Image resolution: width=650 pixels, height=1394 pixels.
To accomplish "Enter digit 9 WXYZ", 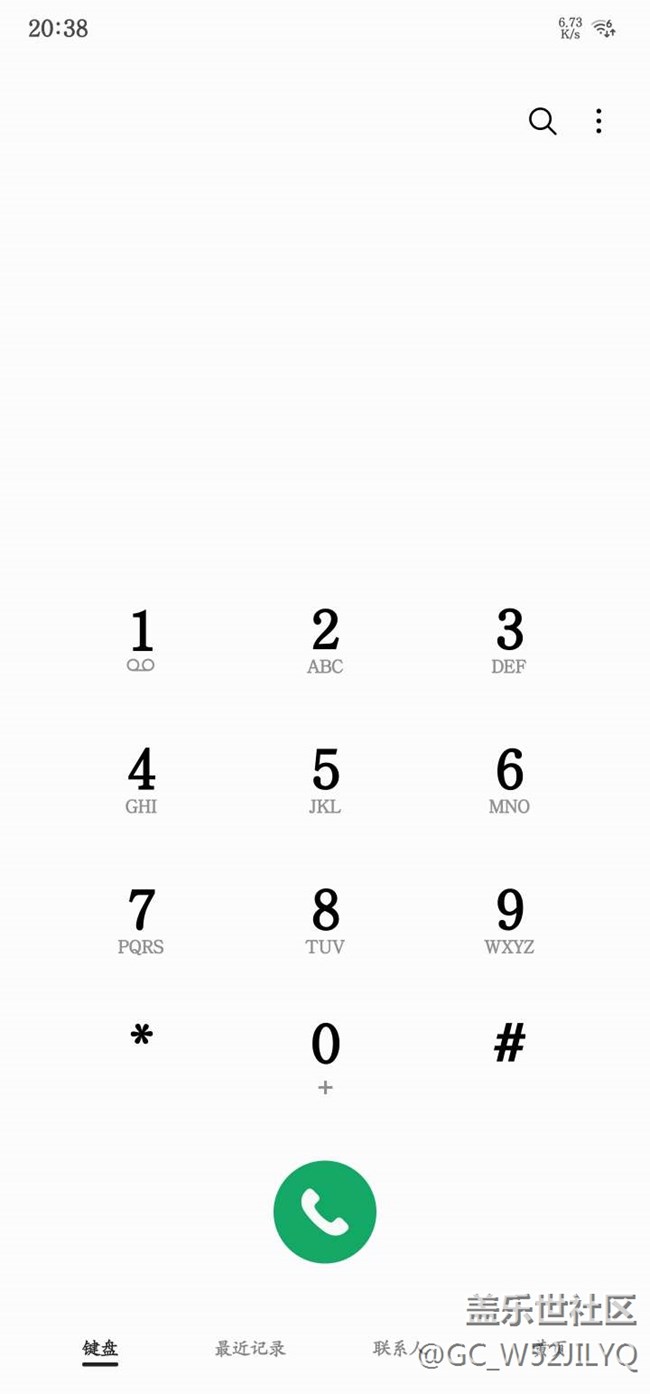I will click(509, 920).
